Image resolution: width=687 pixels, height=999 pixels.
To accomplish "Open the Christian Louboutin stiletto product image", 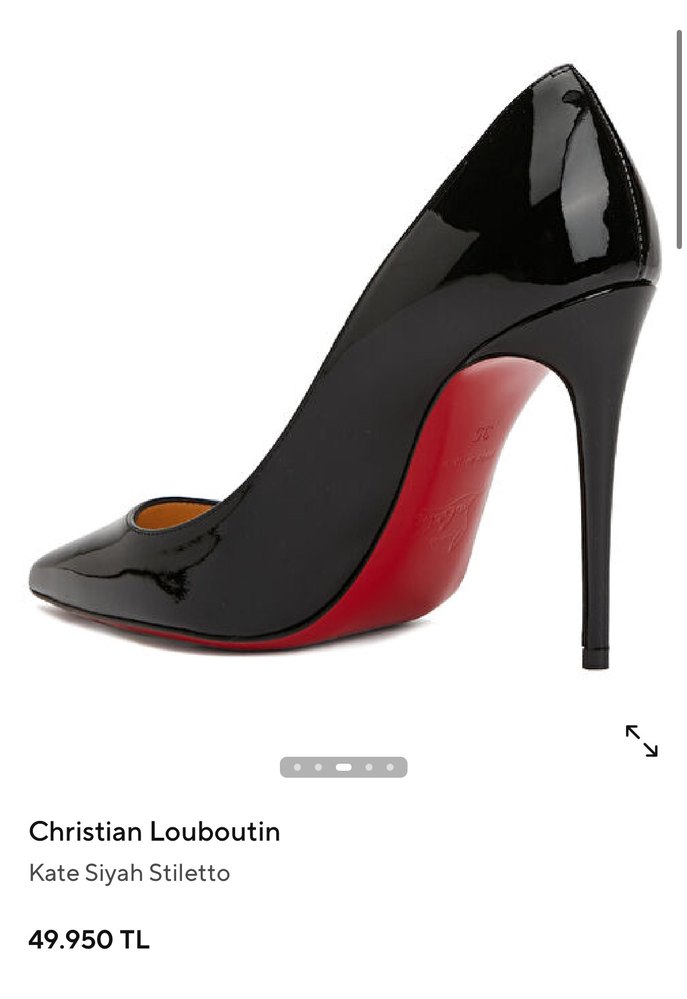I will coord(343,370).
